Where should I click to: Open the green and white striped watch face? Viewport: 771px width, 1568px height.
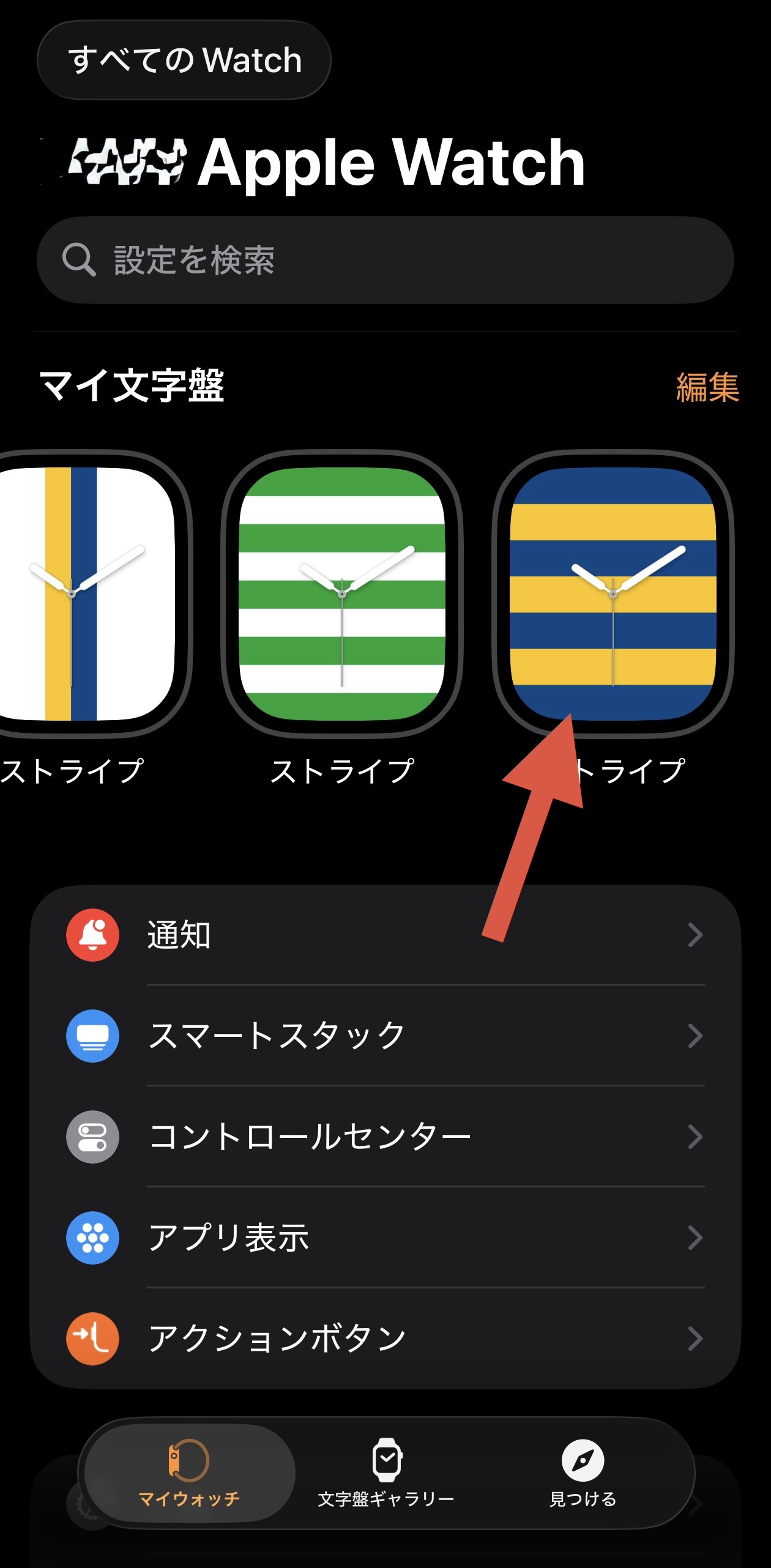tap(341, 593)
